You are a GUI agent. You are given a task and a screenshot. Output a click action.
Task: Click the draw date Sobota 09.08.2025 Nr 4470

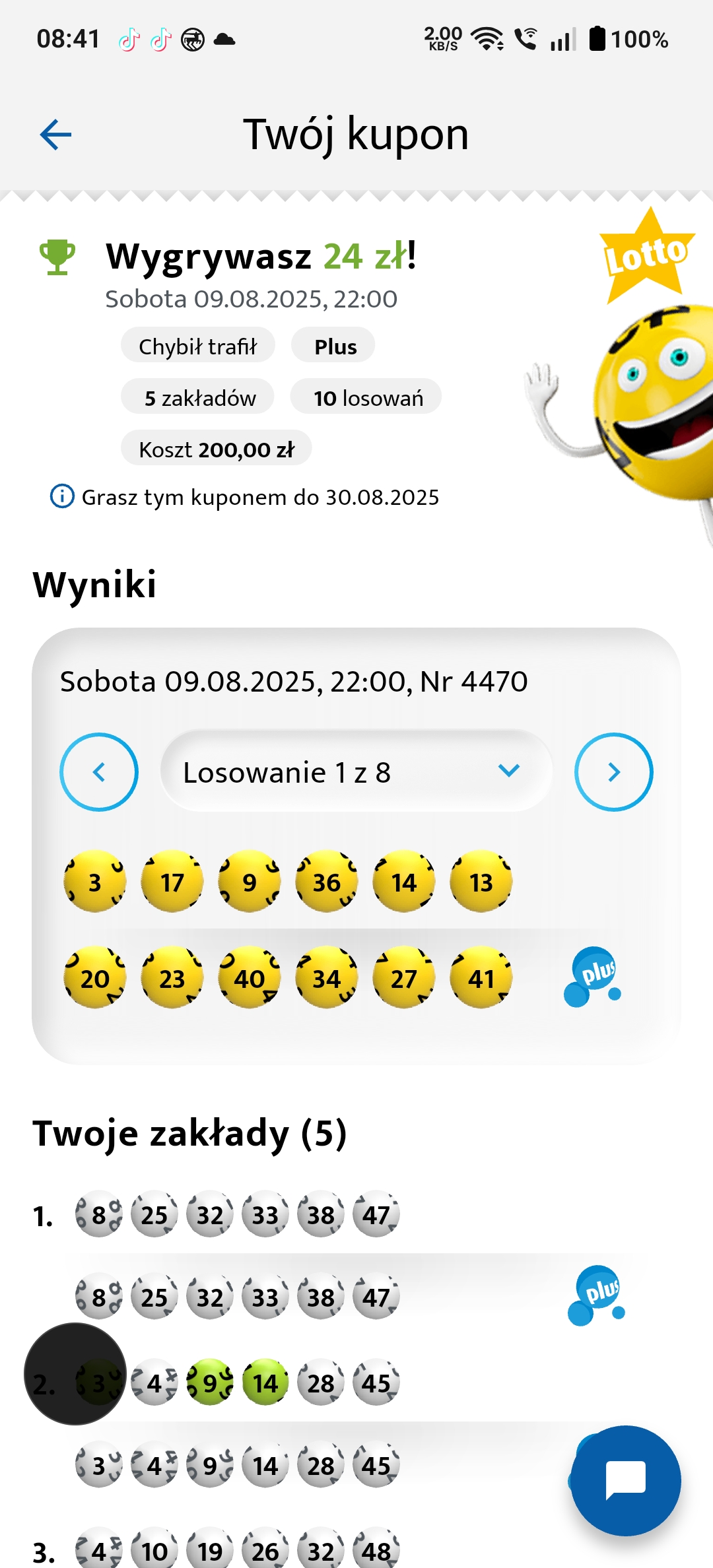pos(292,682)
